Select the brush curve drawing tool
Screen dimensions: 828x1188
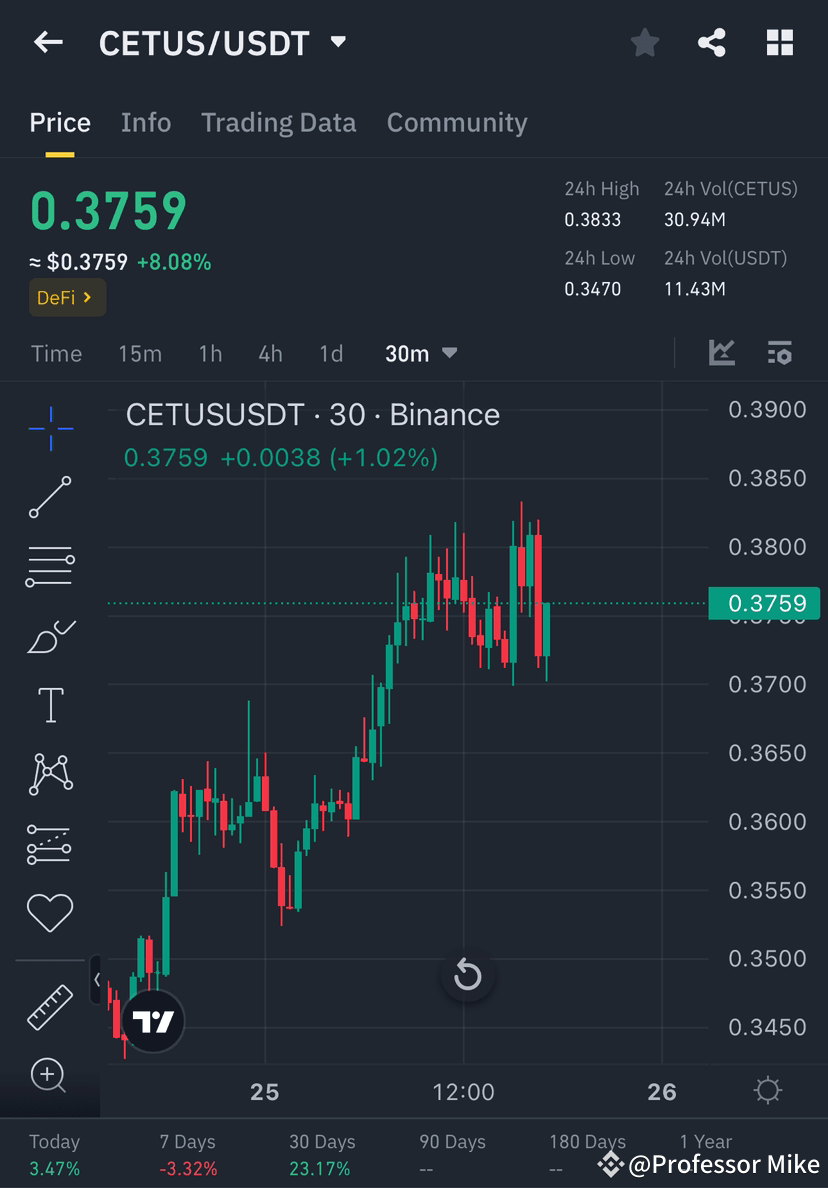(49, 636)
